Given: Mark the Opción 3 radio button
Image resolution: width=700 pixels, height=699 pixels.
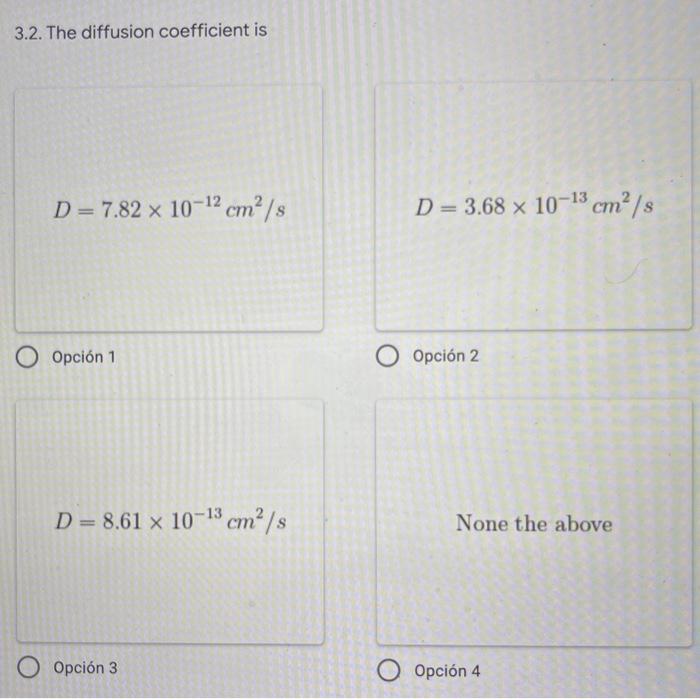Looking at the screenshot, I should [x=30, y=667].
